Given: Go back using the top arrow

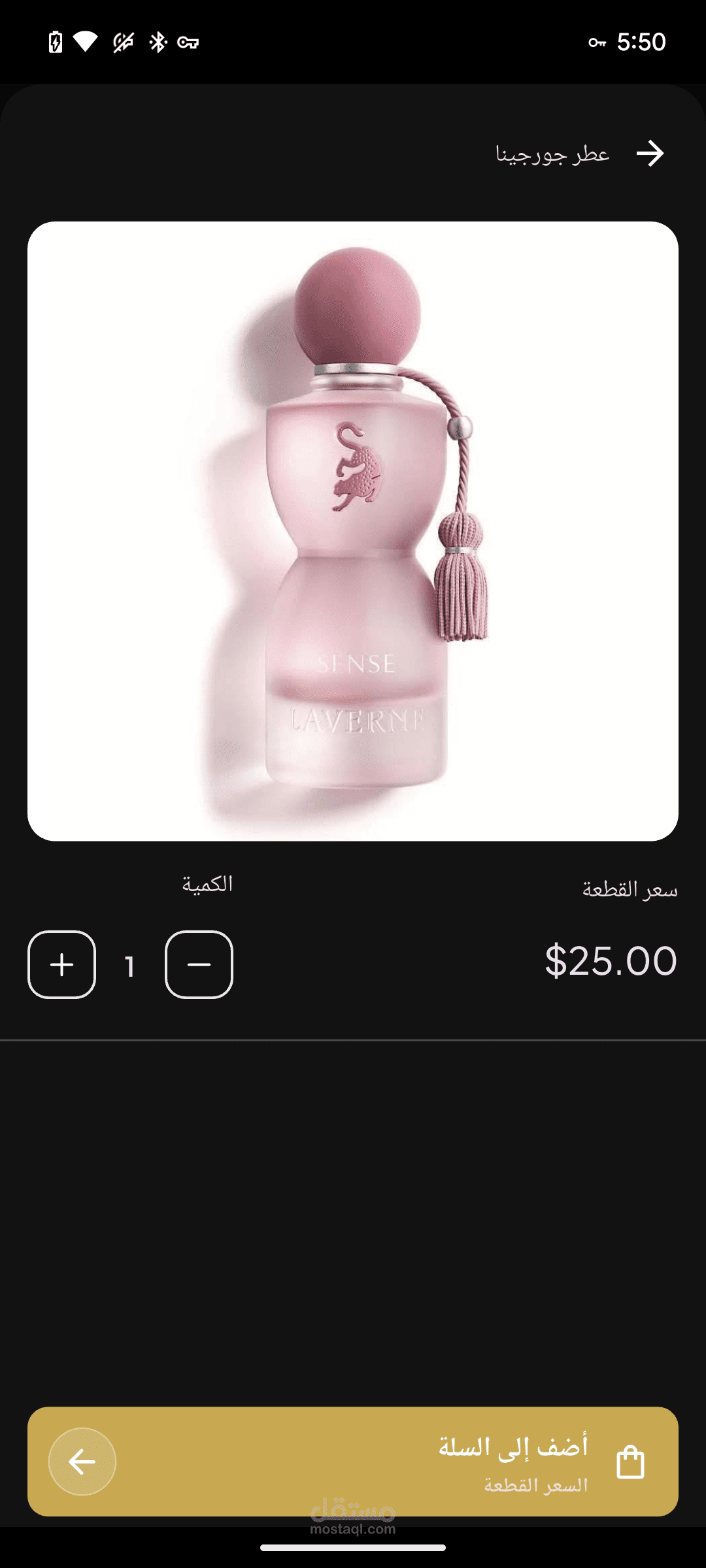Looking at the screenshot, I should [x=650, y=154].
